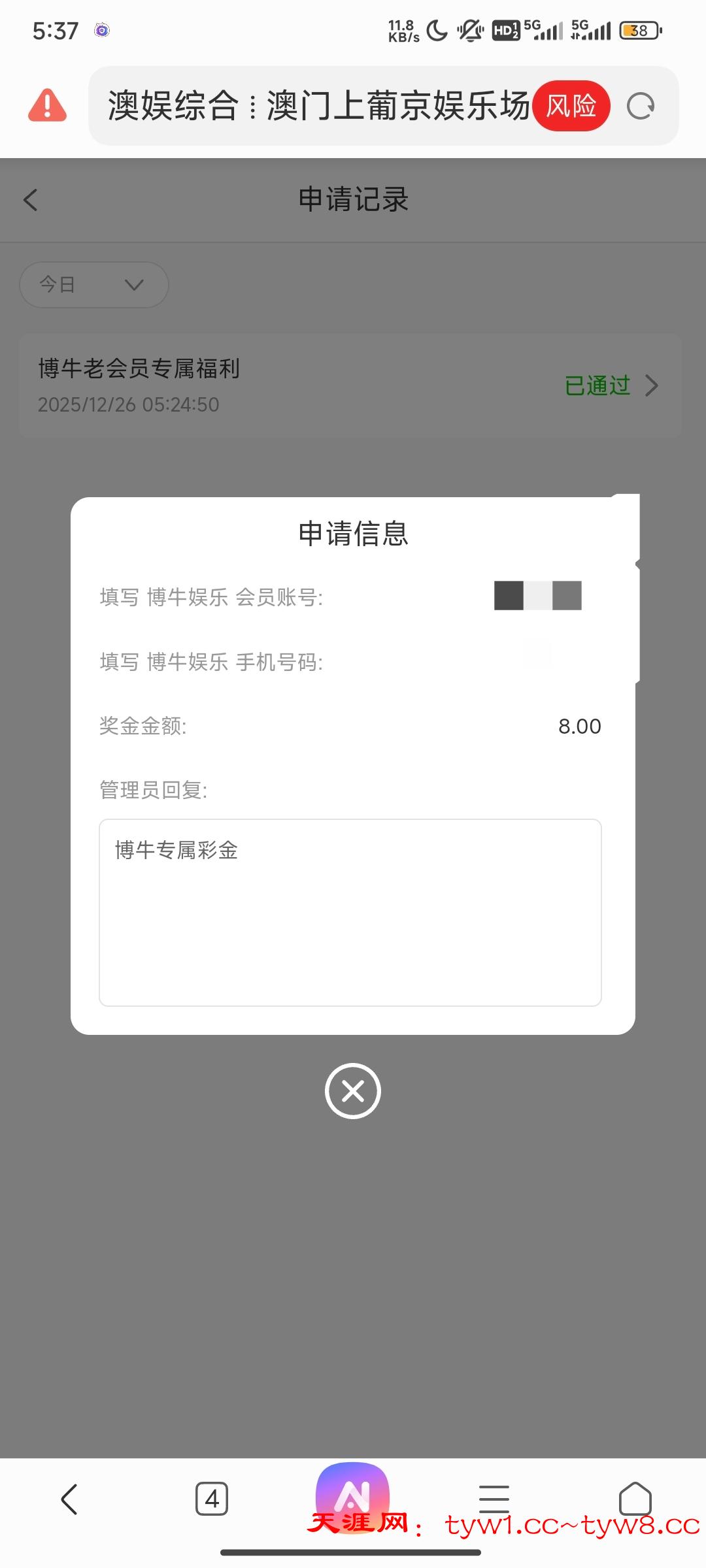Tap the red site warning triangle
The width and height of the screenshot is (706, 1568).
pyautogui.click(x=47, y=106)
